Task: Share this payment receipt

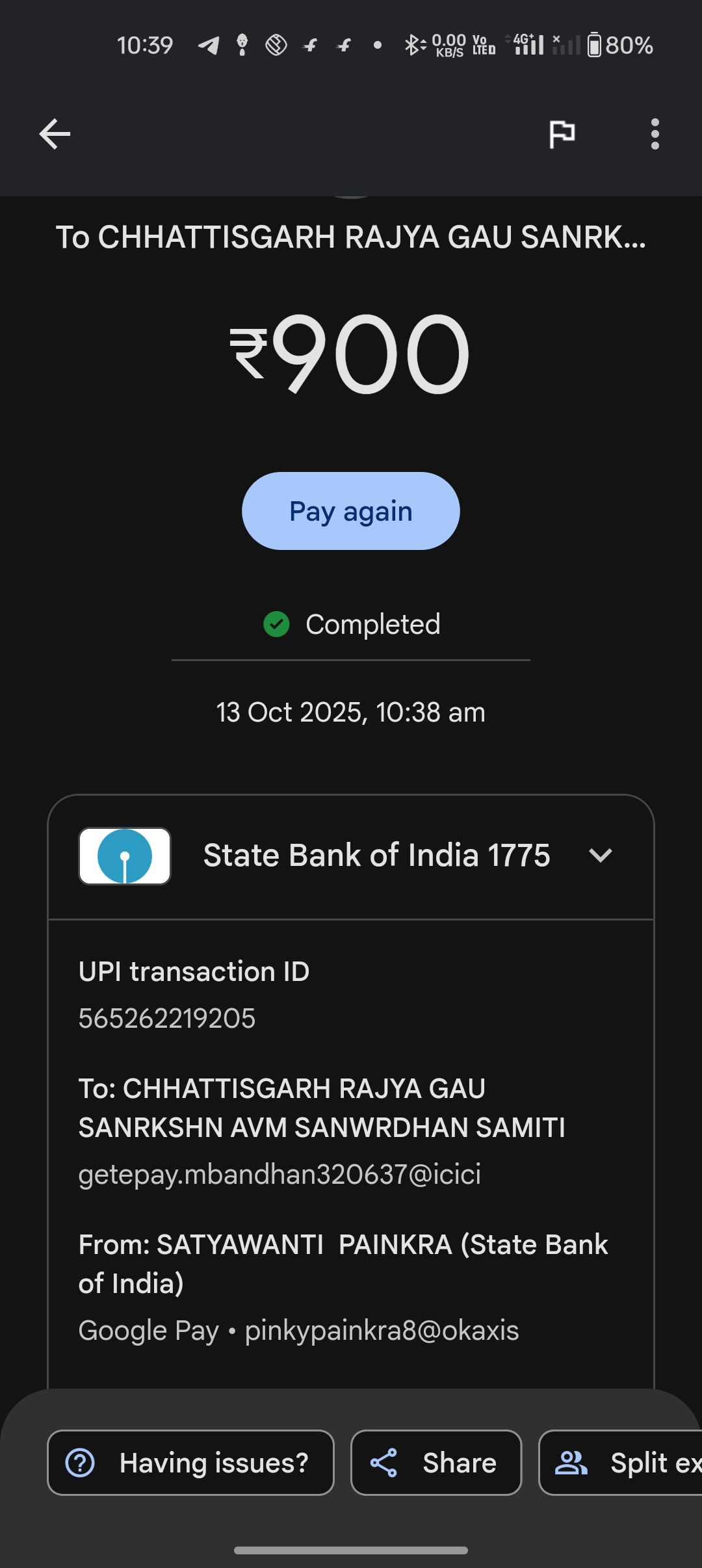Action: [435, 1463]
